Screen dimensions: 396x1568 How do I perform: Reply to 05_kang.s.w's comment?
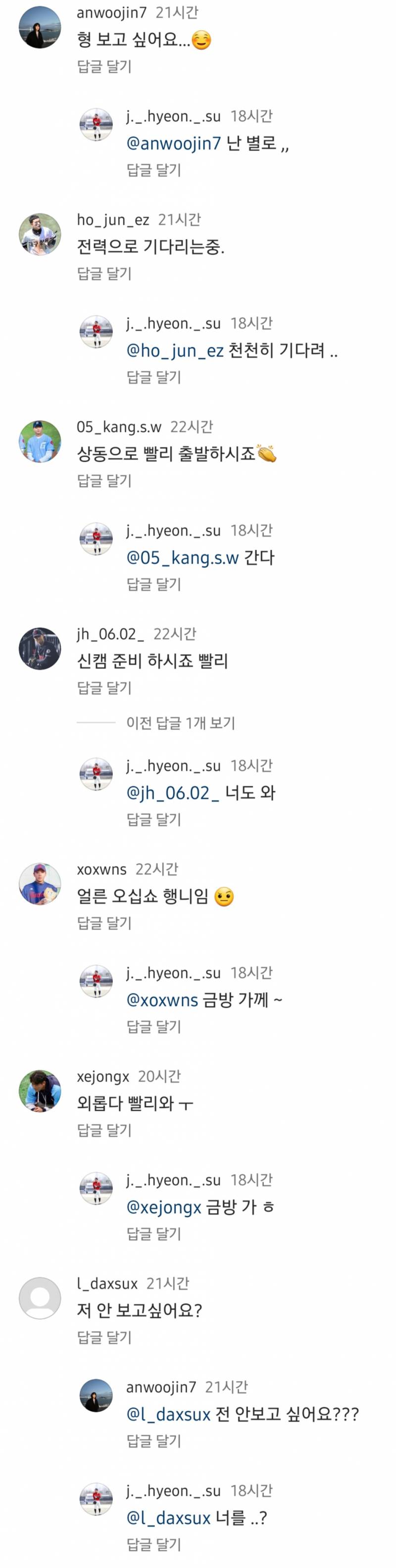[104, 480]
